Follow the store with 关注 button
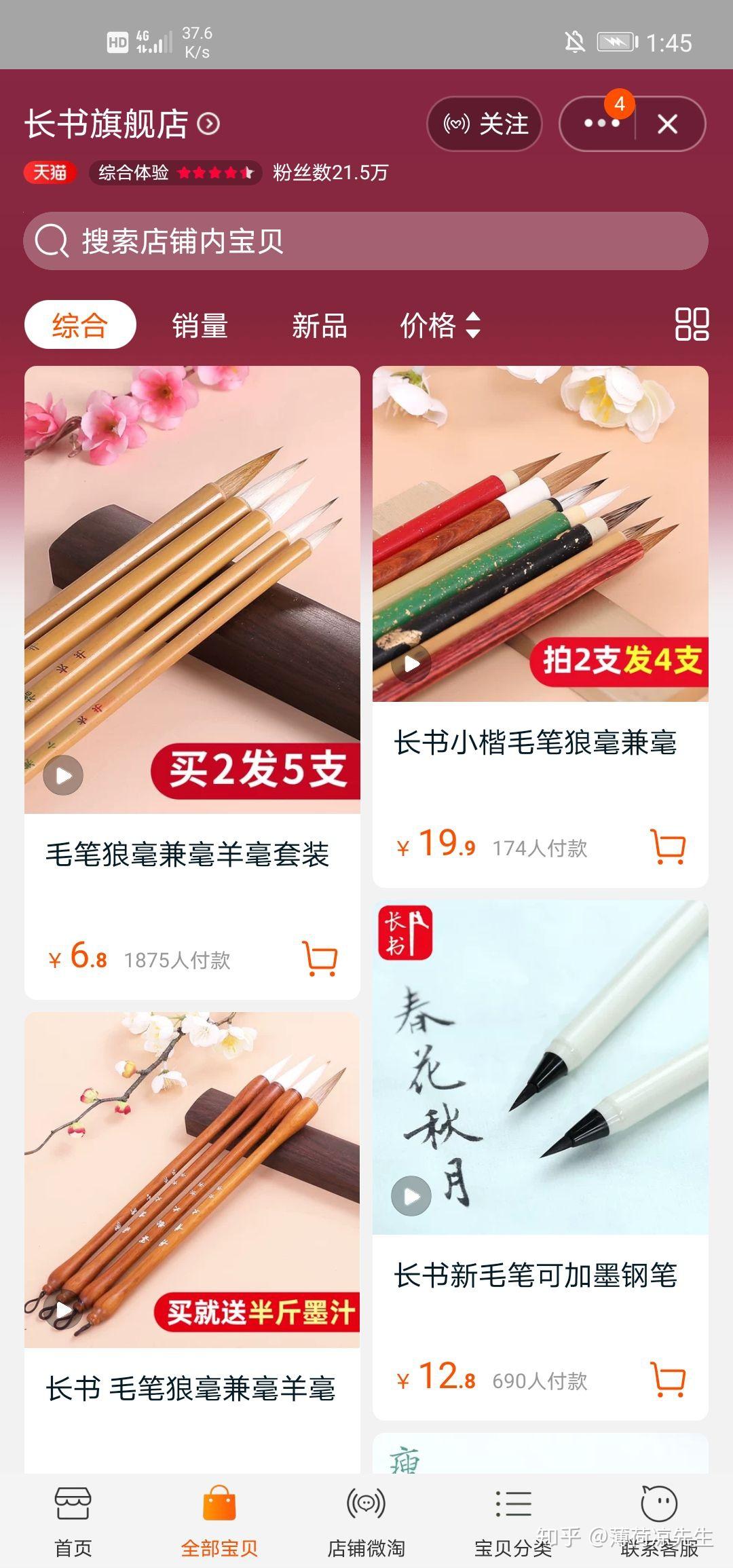This screenshot has width=733, height=1568. click(x=485, y=124)
